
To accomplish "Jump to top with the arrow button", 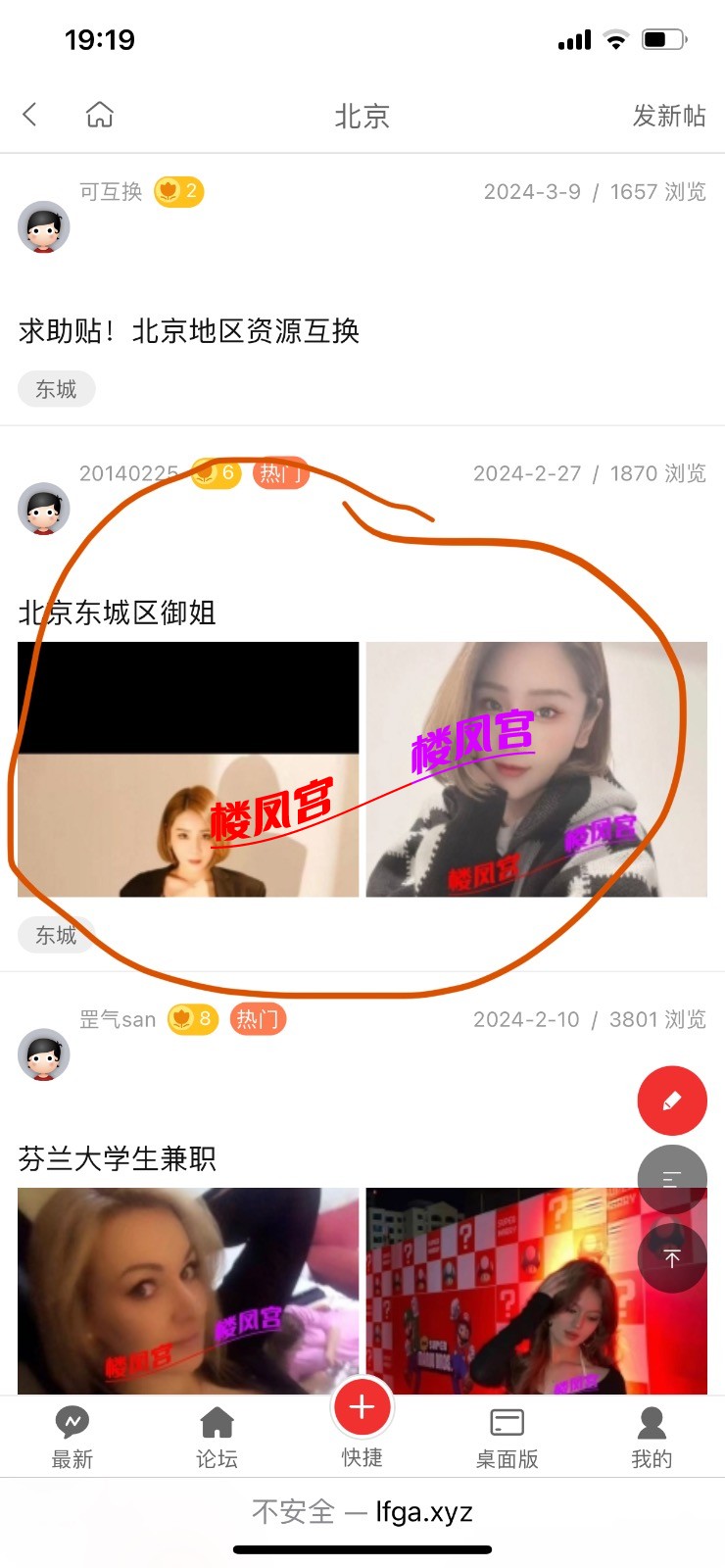I will click(x=672, y=1258).
